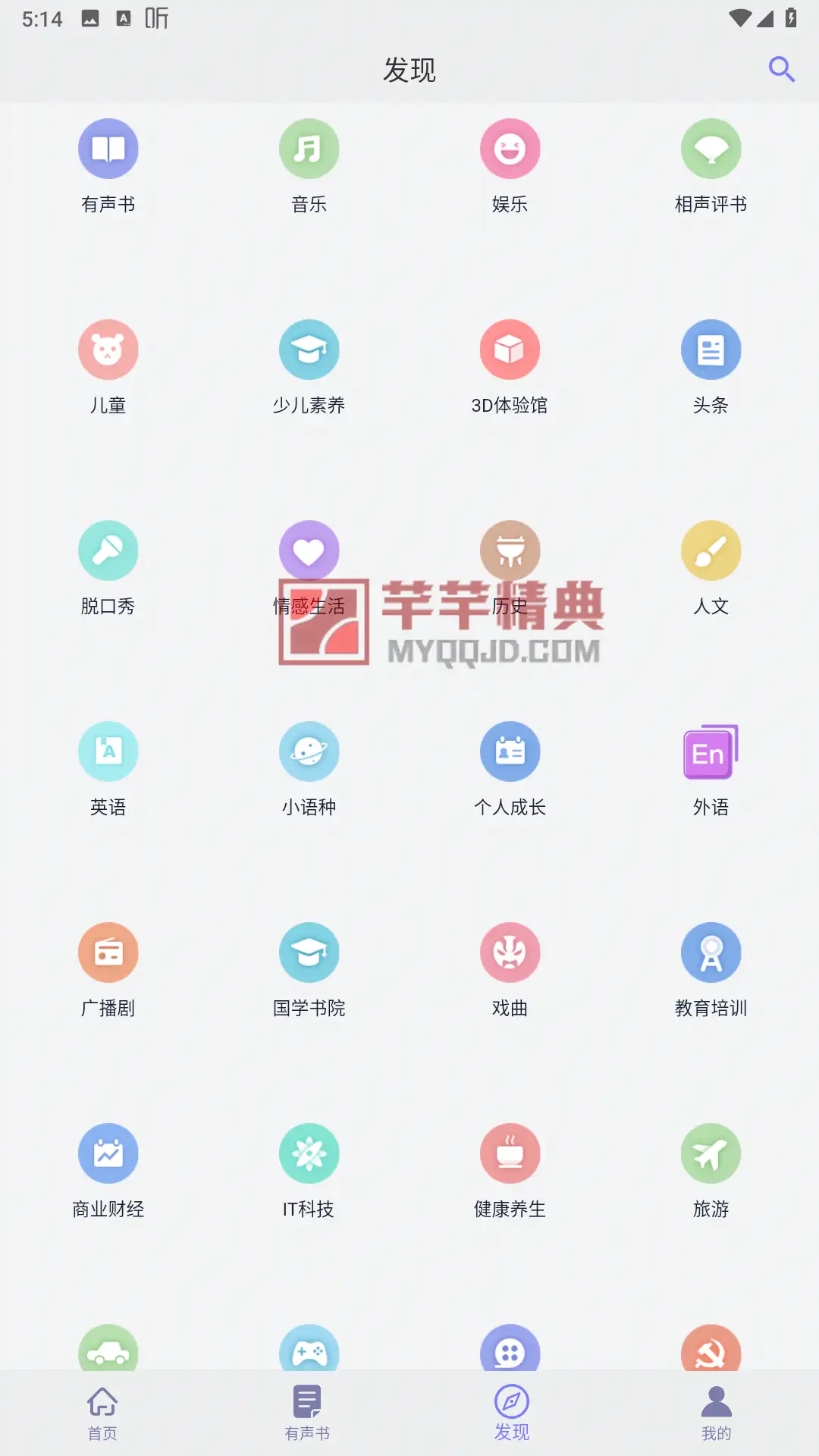Switch to the 首页 tab

(x=102, y=1414)
